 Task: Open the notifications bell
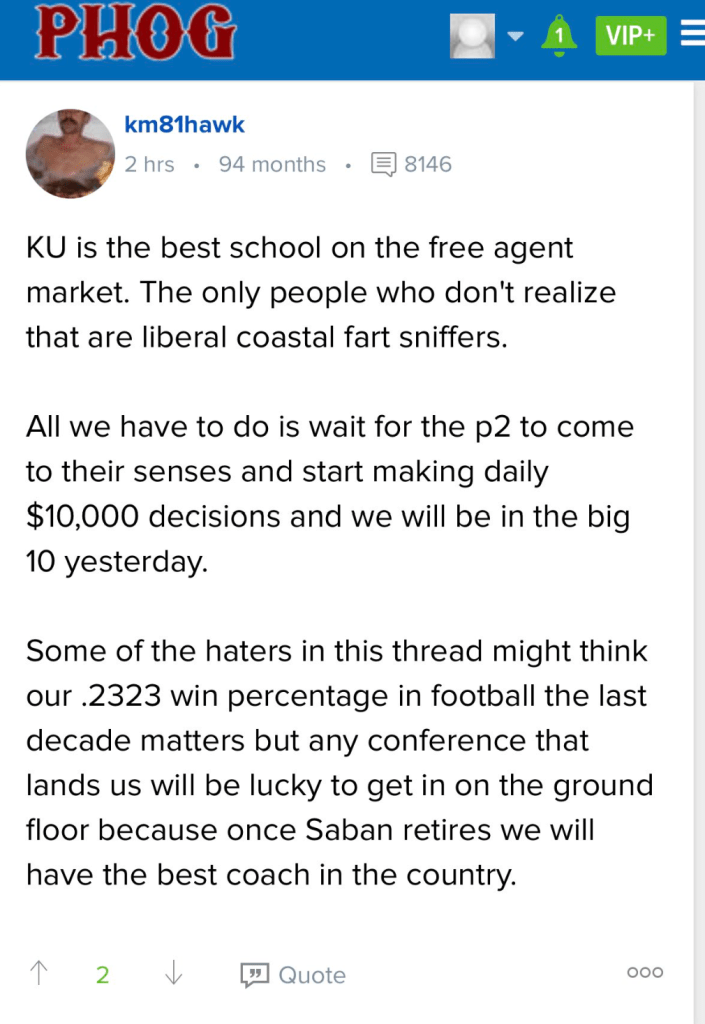point(559,36)
